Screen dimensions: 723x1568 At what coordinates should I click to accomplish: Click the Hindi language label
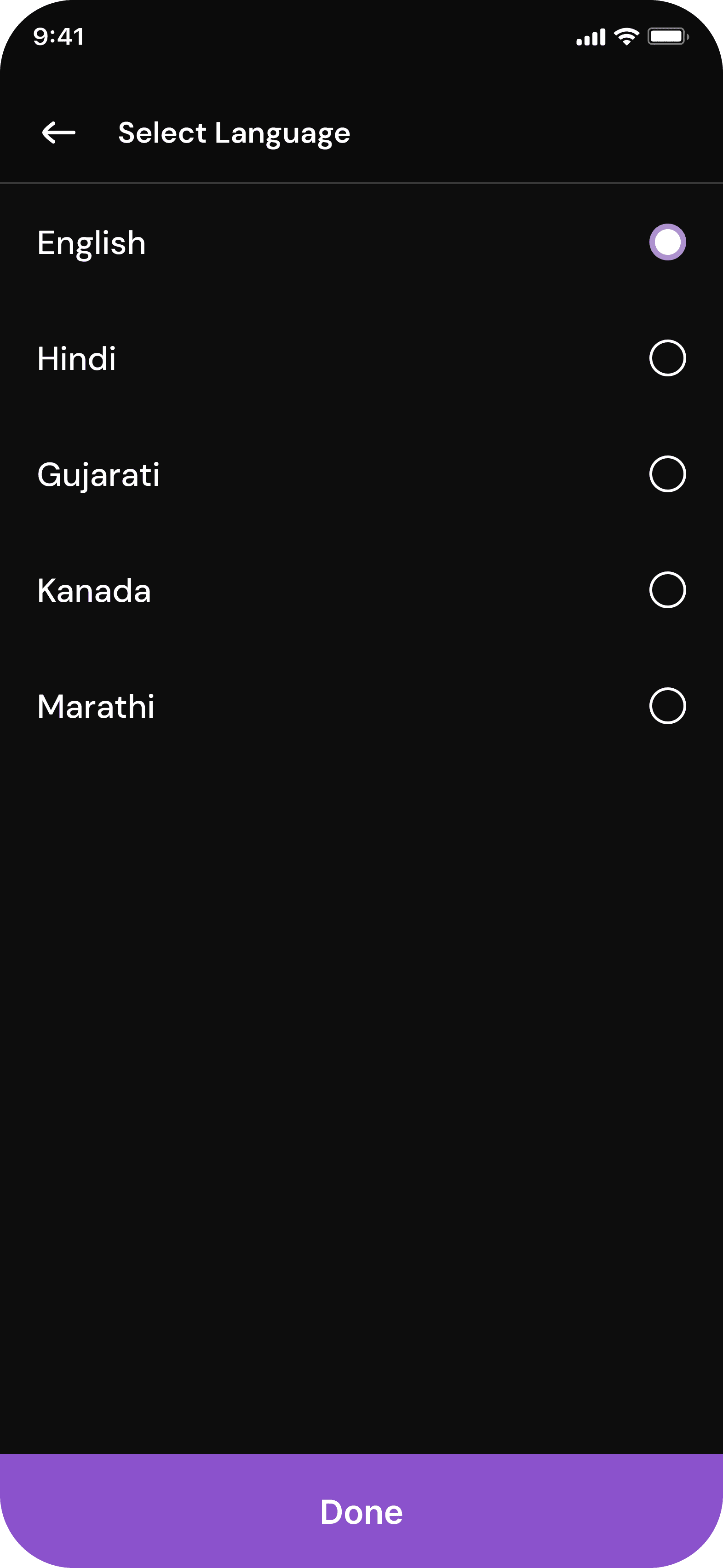click(x=77, y=358)
